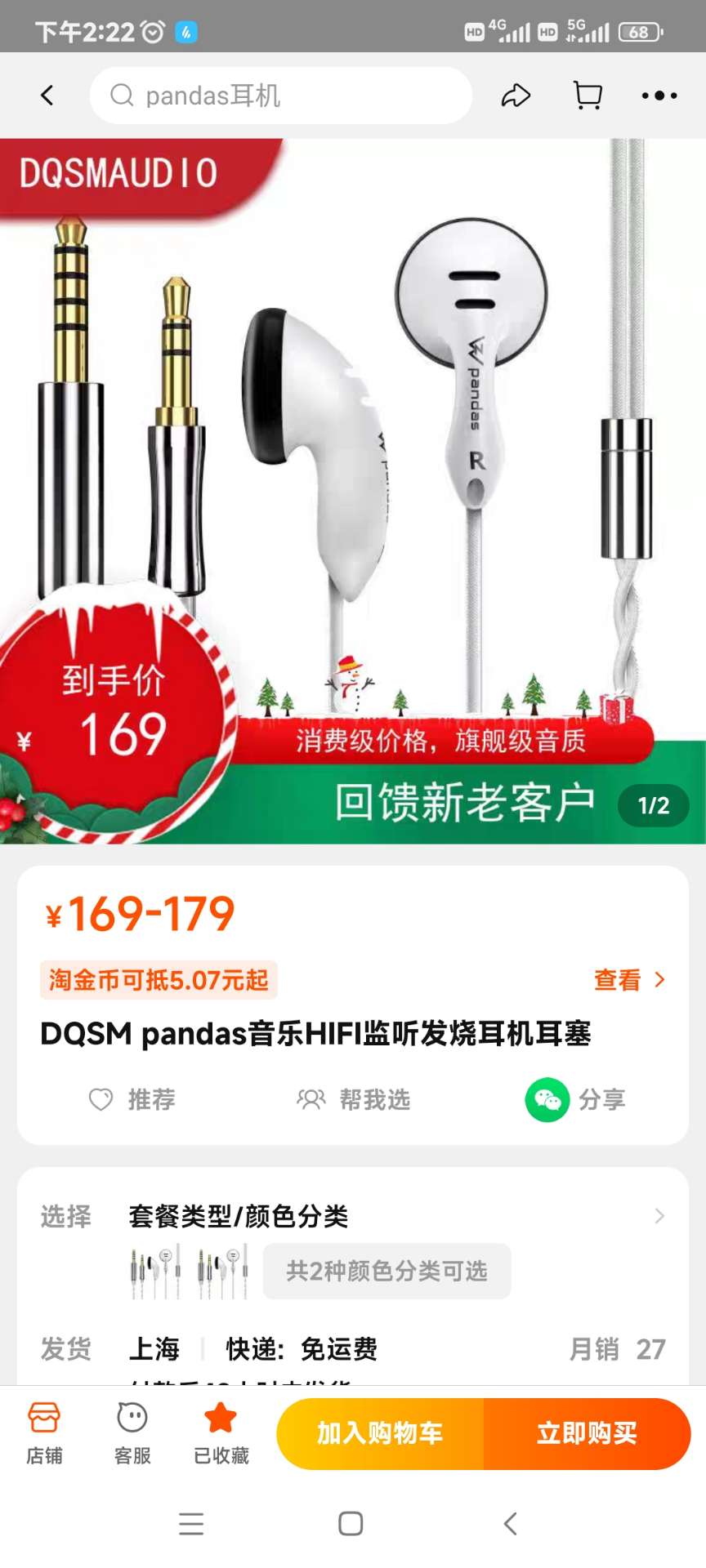Image resolution: width=706 pixels, height=1568 pixels.
Task: Tap the 共2种颜色分类可选 chip
Action: point(387,1271)
